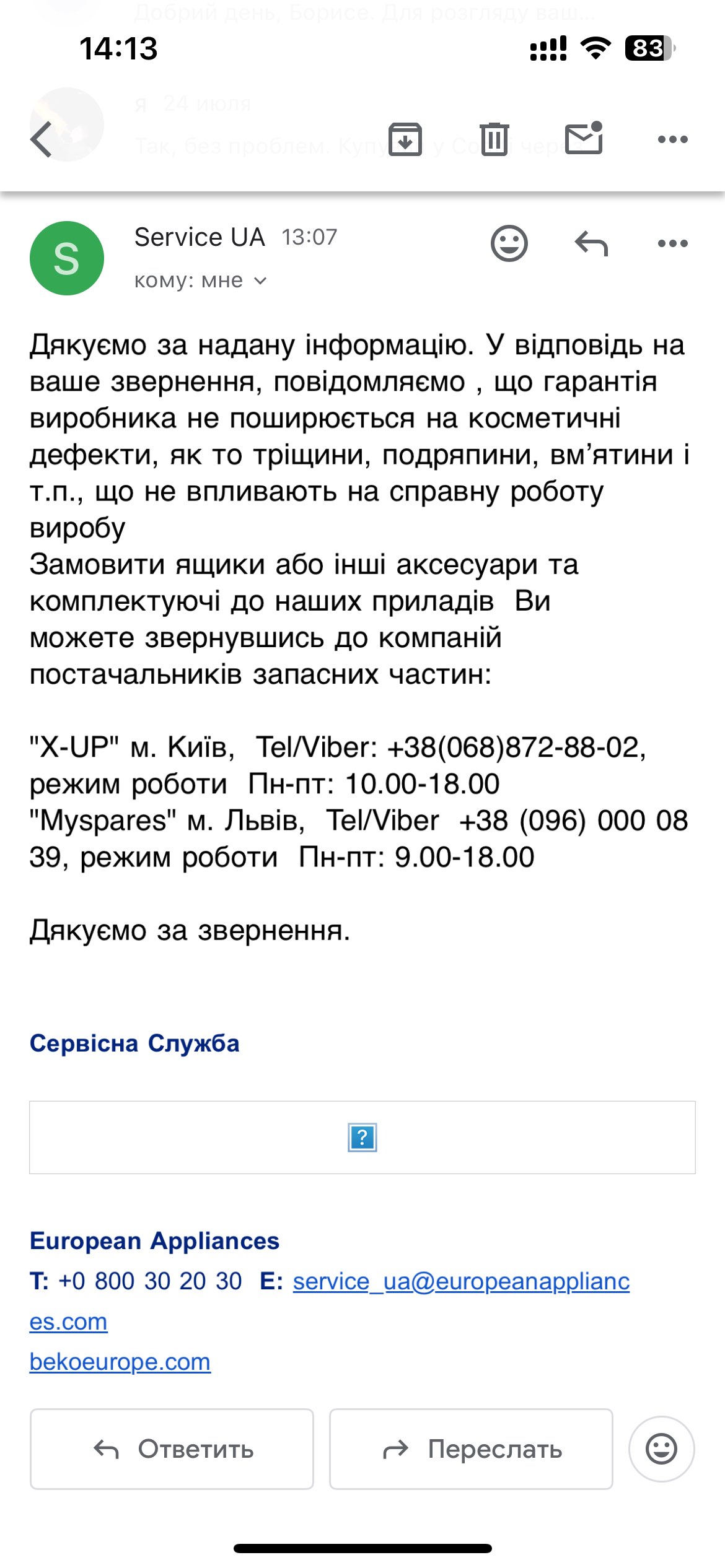Viewport: 725px width, 1568px height.
Task: Mark the email as unread
Action: tap(584, 137)
